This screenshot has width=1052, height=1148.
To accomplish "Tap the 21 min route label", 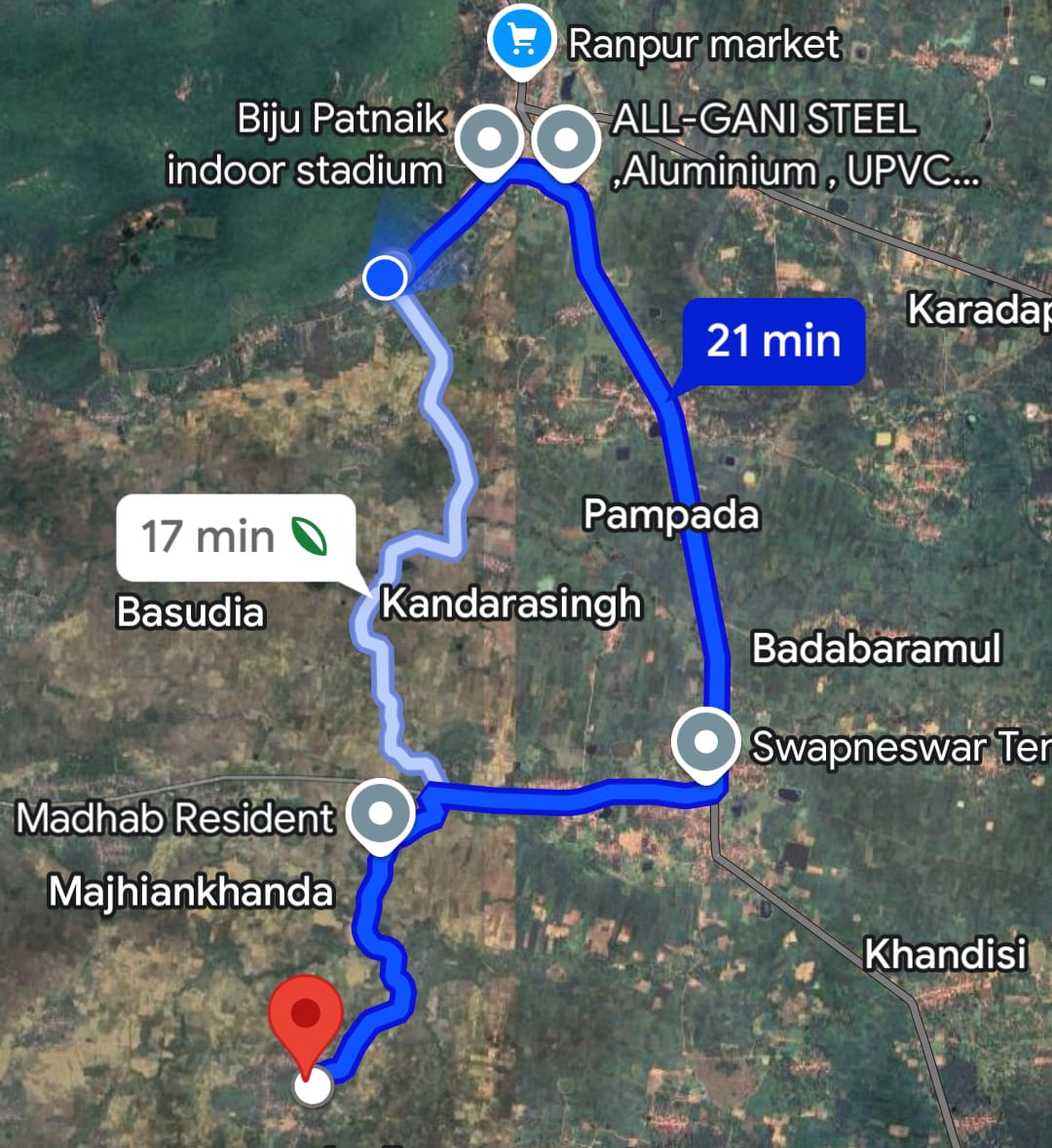I will [x=772, y=342].
